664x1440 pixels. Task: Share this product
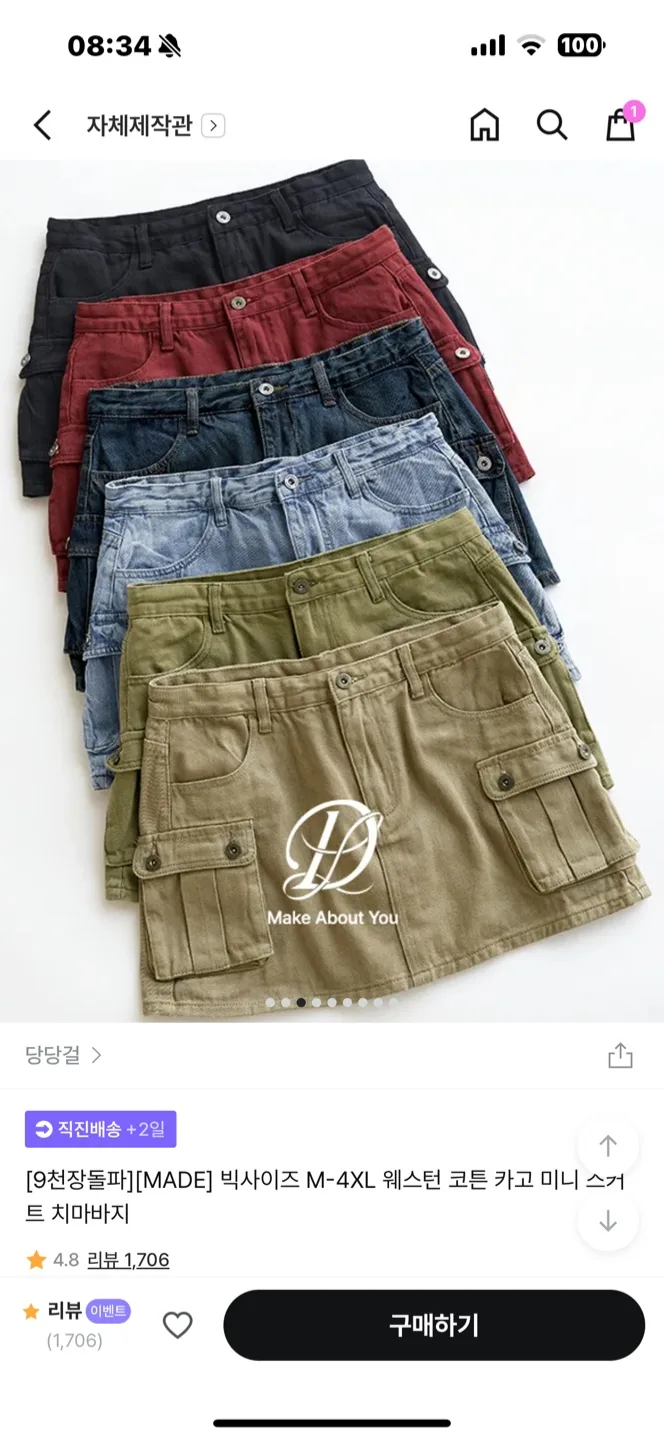tap(620, 1055)
